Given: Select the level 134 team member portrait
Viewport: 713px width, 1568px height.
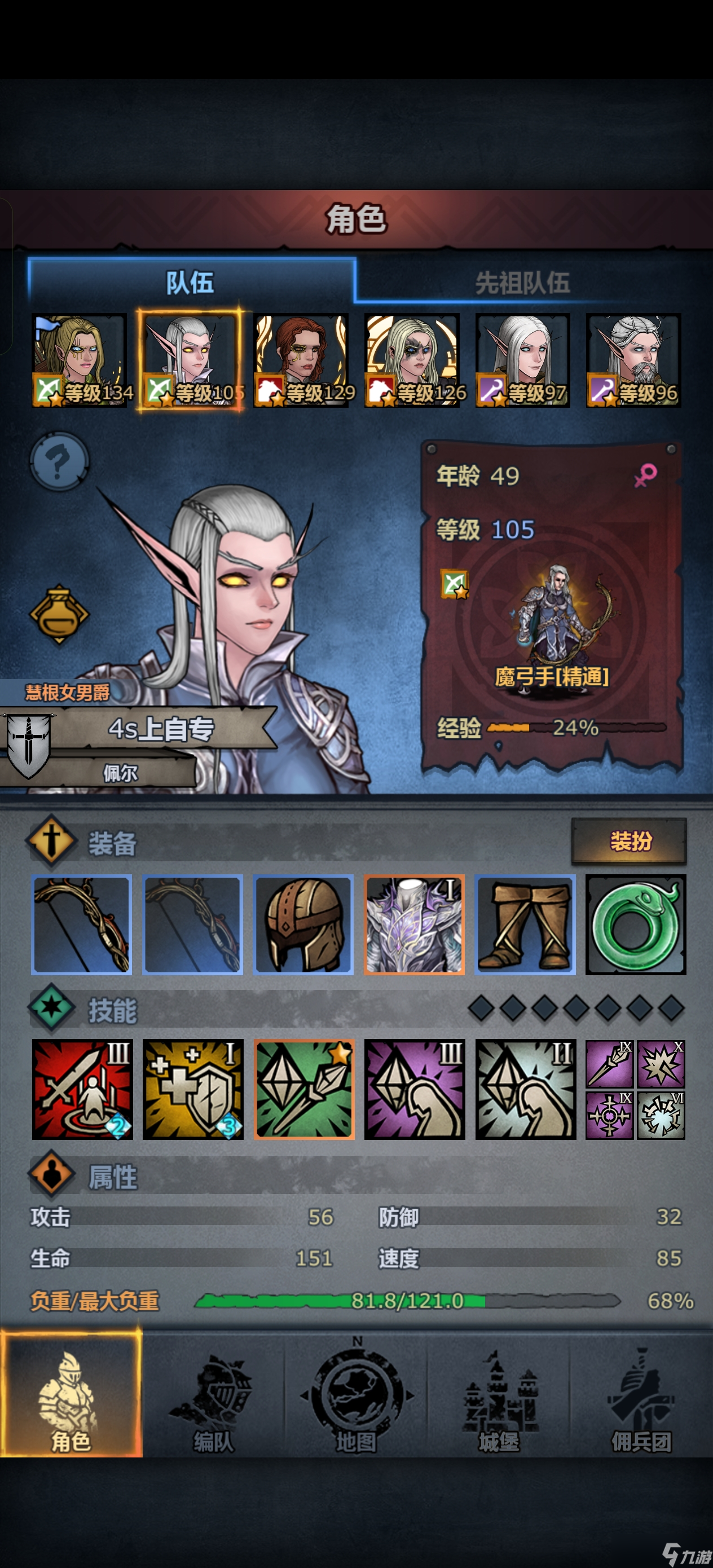Looking at the screenshot, I should click(80, 360).
